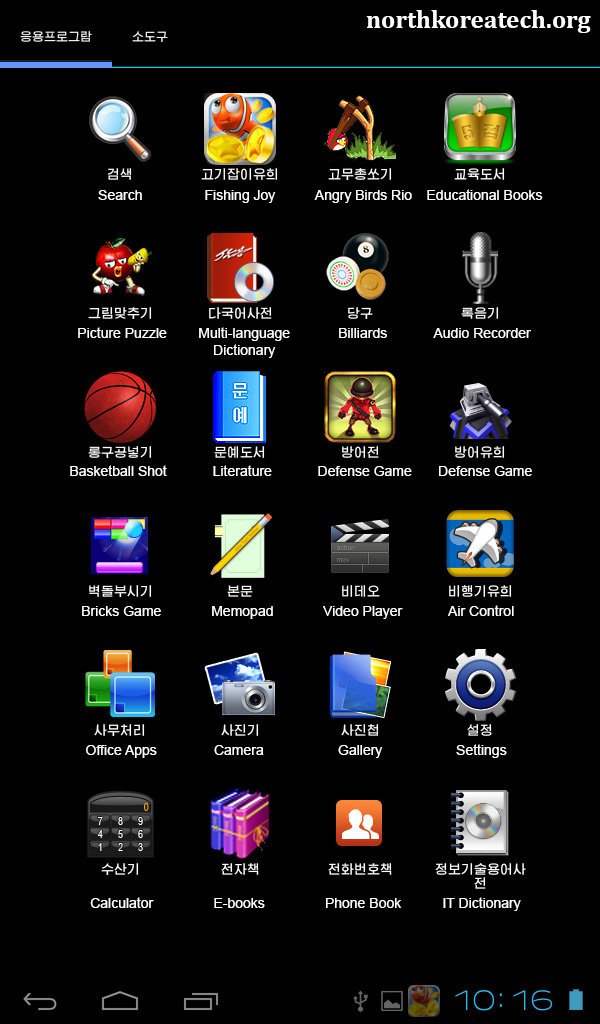Open the Audio Recorder app
600x1024 pixels.
[481, 268]
